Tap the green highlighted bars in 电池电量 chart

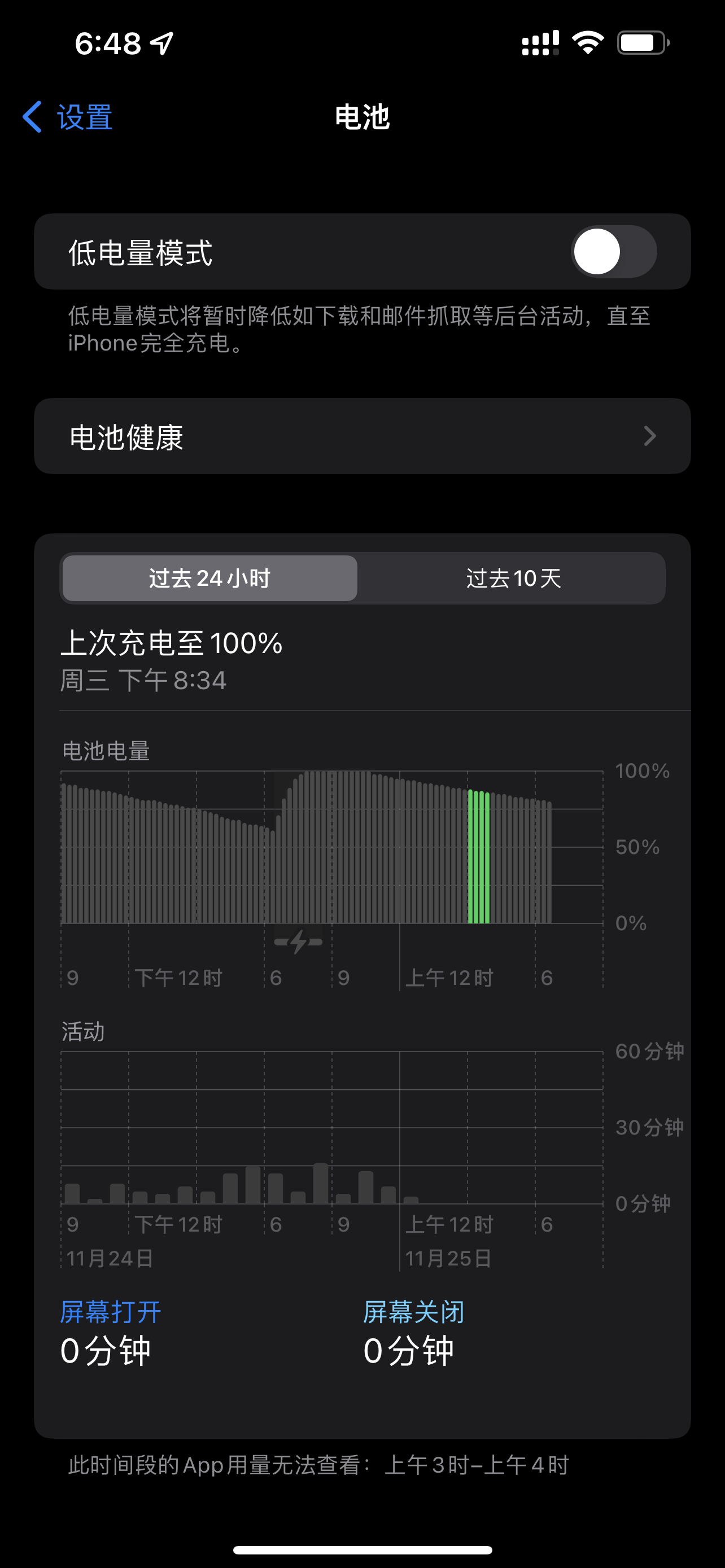coord(478,856)
